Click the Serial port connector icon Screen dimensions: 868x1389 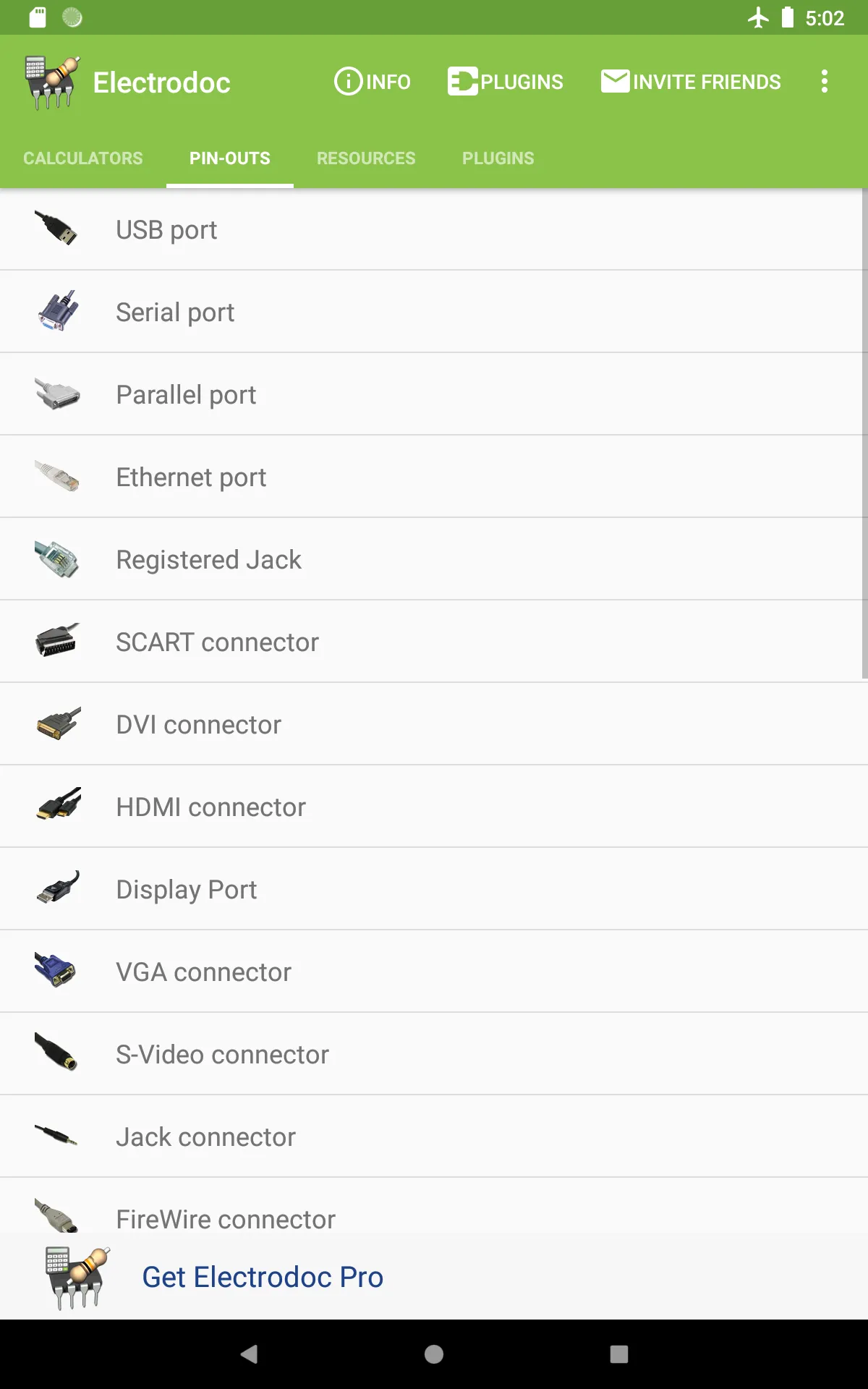point(58,311)
